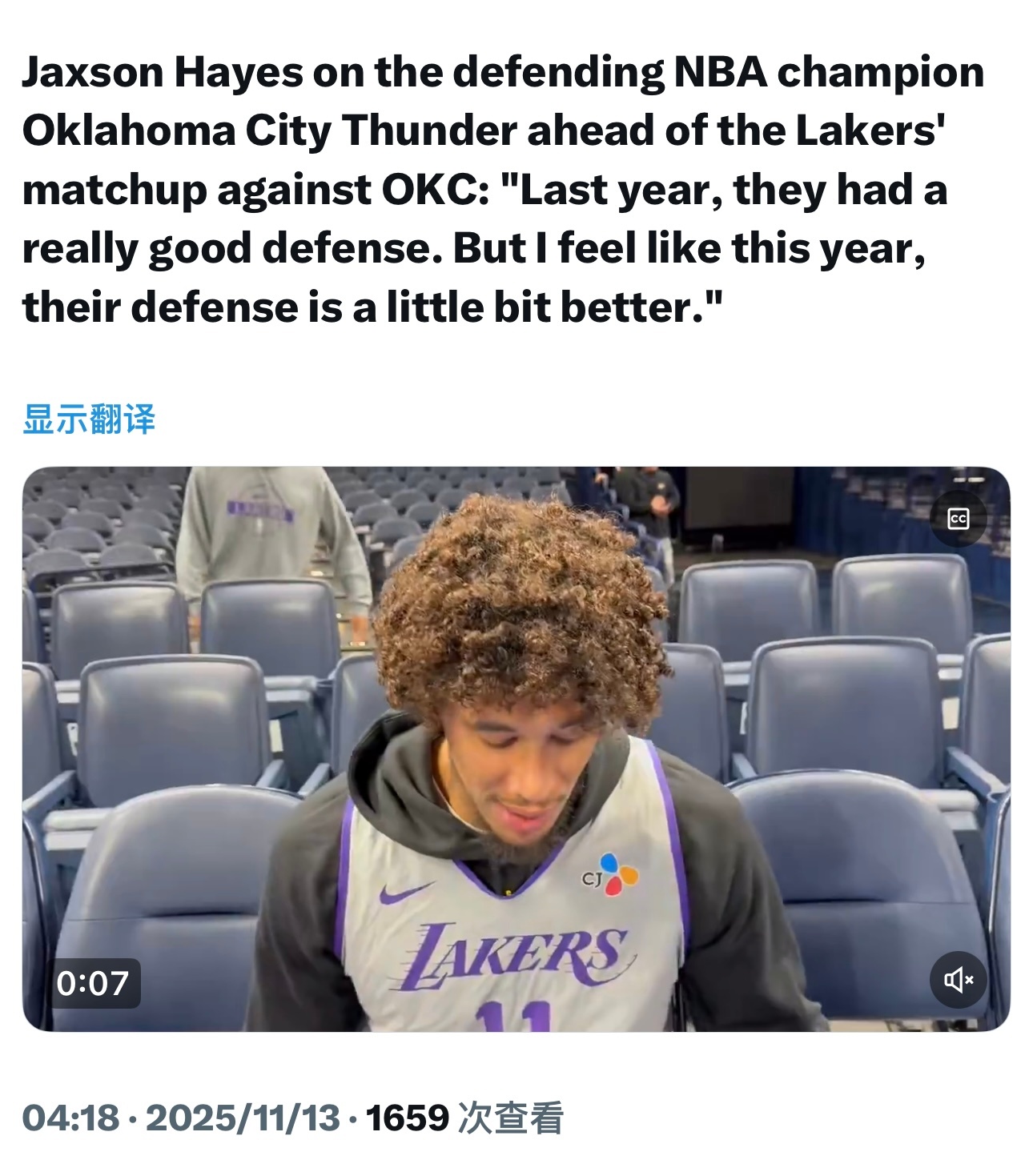Open the Jaxson Hayes interview video
Viewport: 1033px width, 1176px height.
click(x=516, y=749)
